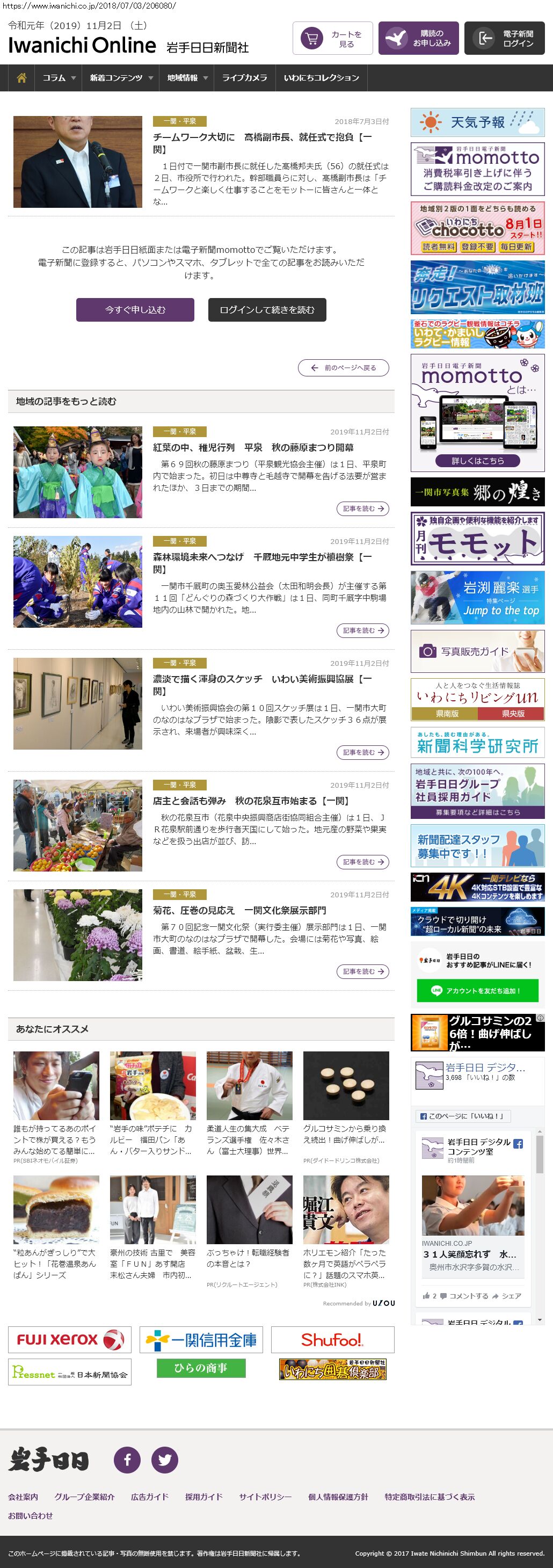Viewport: 553px width, 1568px height.
Task: Add the LINE account as friend
Action: click(477, 990)
